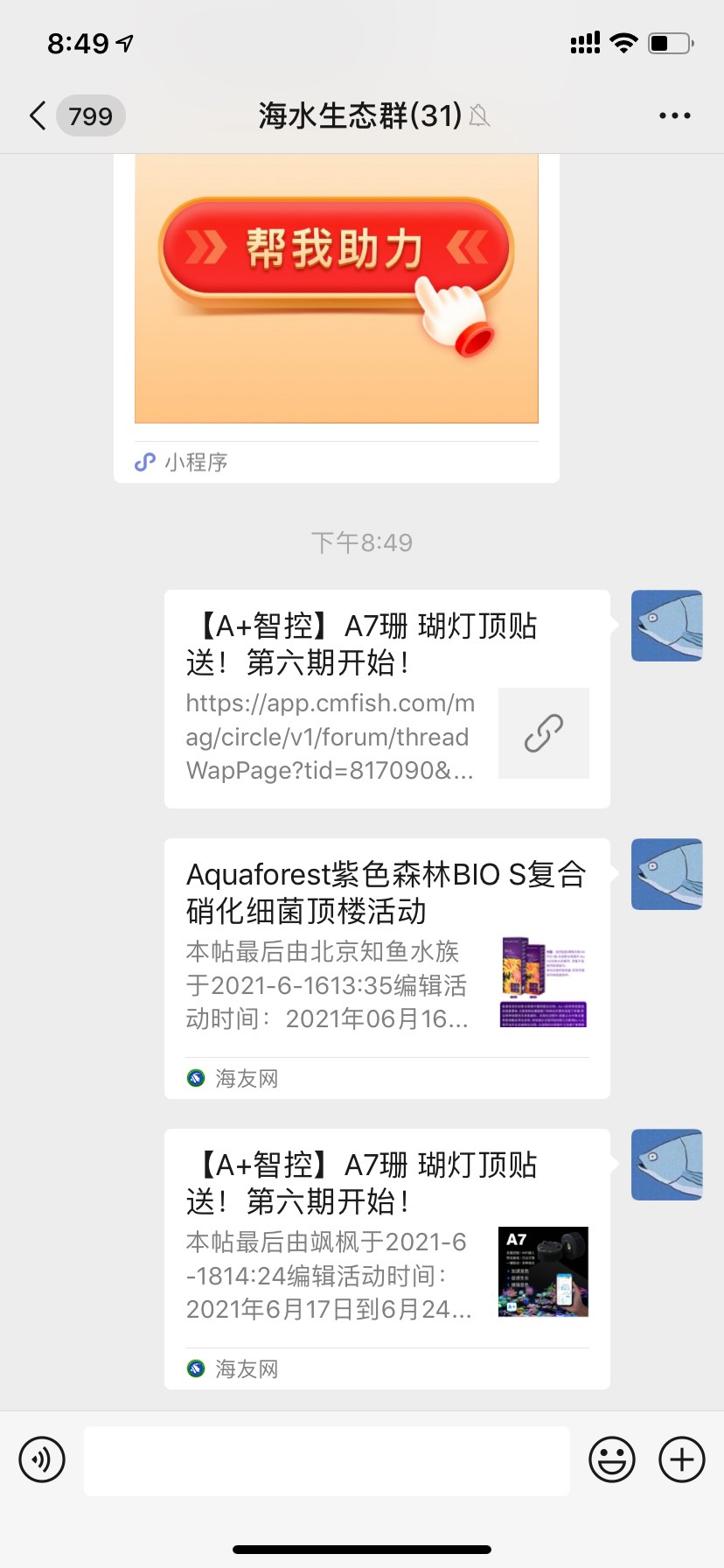The image size is (724, 1568).
Task: Open the group chat options menu
Action: (674, 115)
